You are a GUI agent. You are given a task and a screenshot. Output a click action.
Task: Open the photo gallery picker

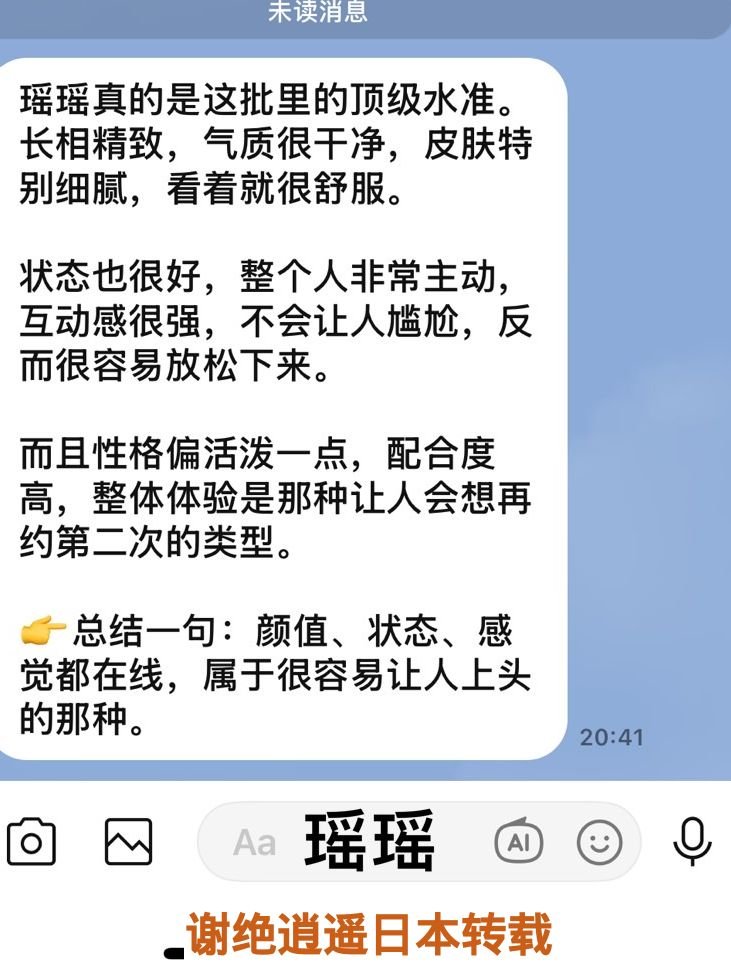pos(129,841)
